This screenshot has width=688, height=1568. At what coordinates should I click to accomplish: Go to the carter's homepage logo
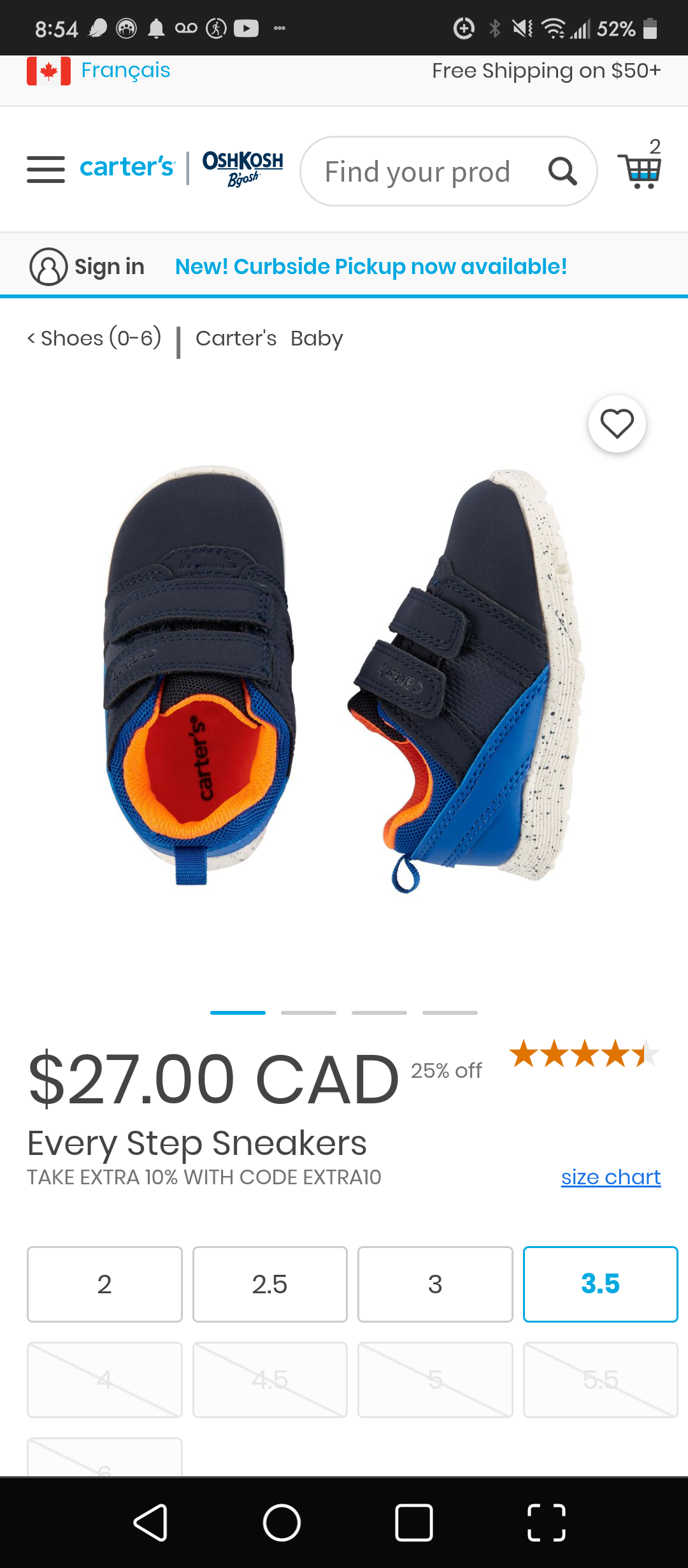point(127,168)
